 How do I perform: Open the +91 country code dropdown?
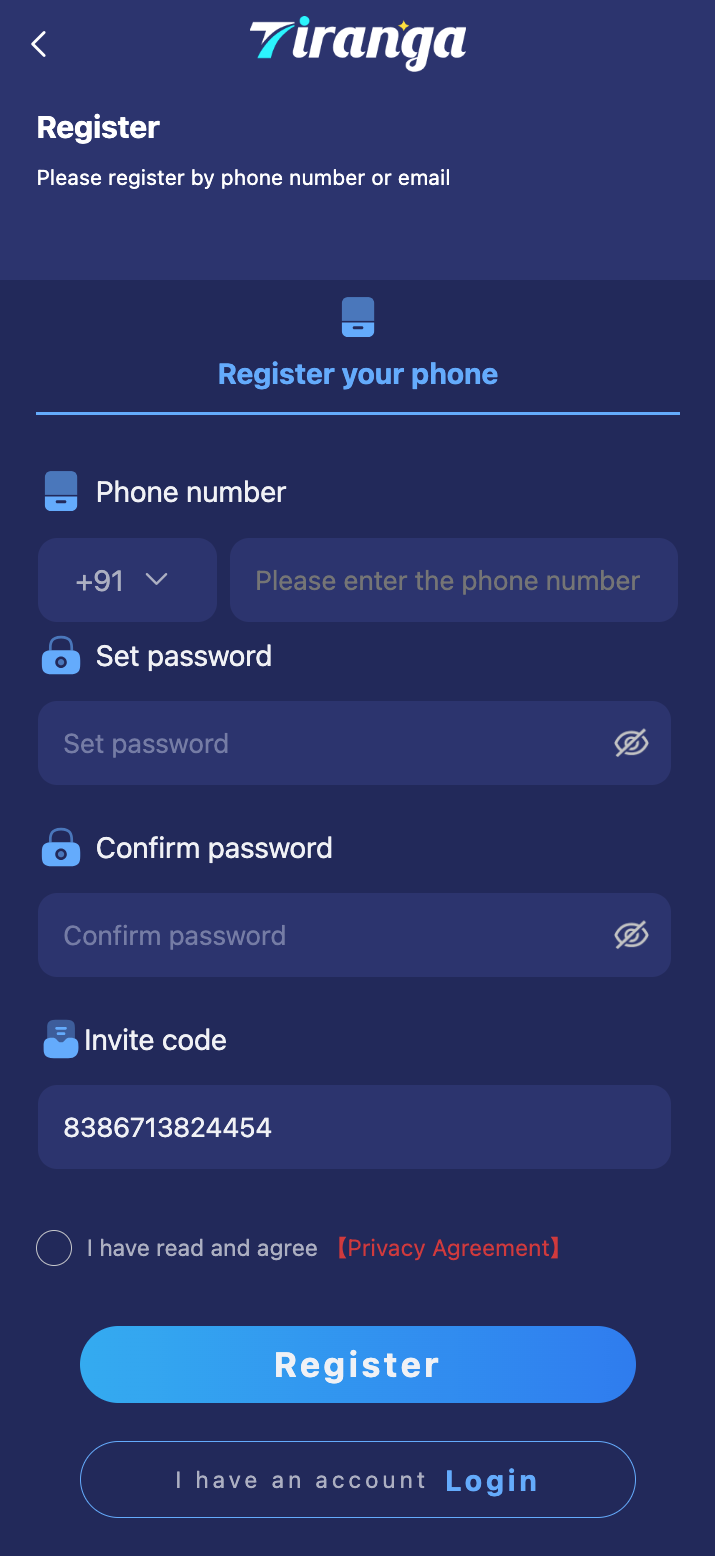[127, 580]
